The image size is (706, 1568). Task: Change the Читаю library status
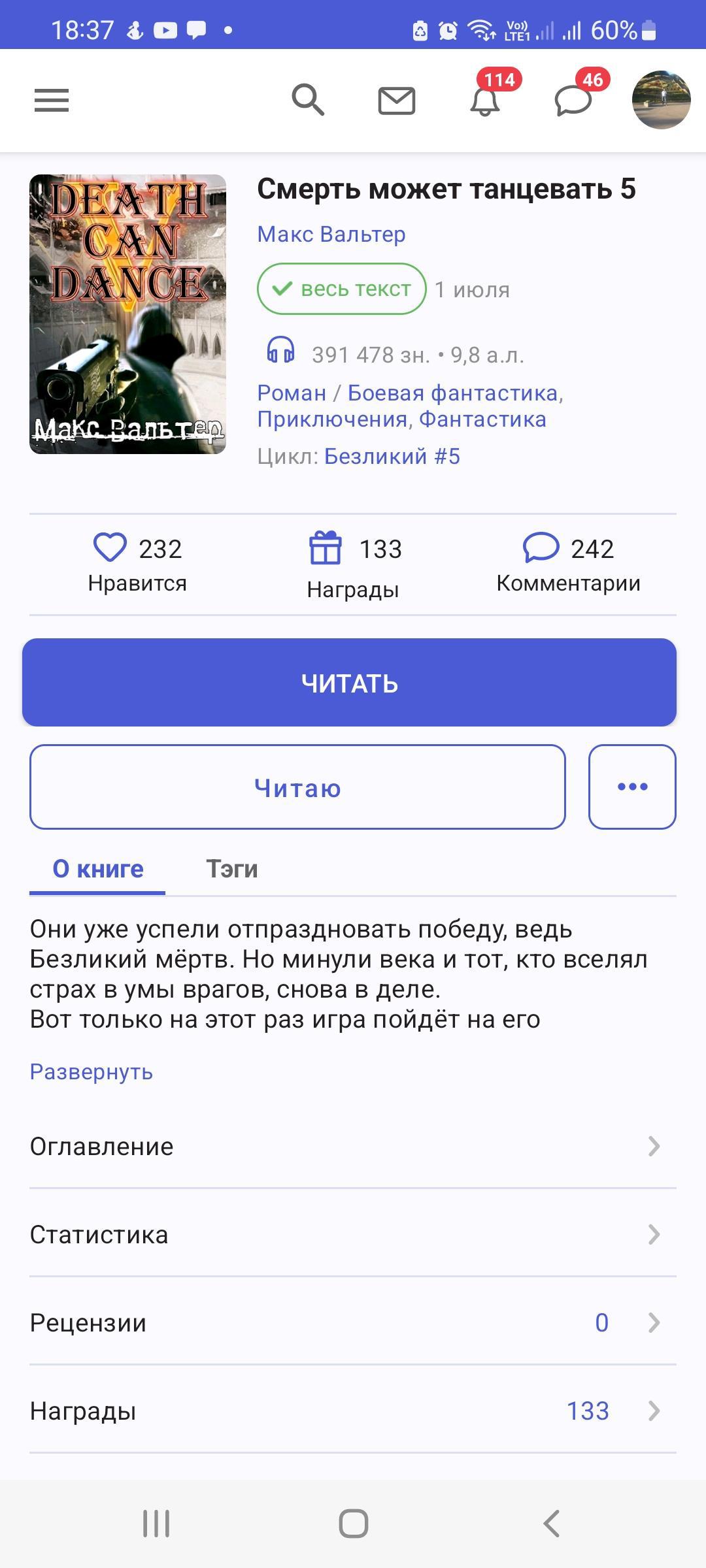297,787
